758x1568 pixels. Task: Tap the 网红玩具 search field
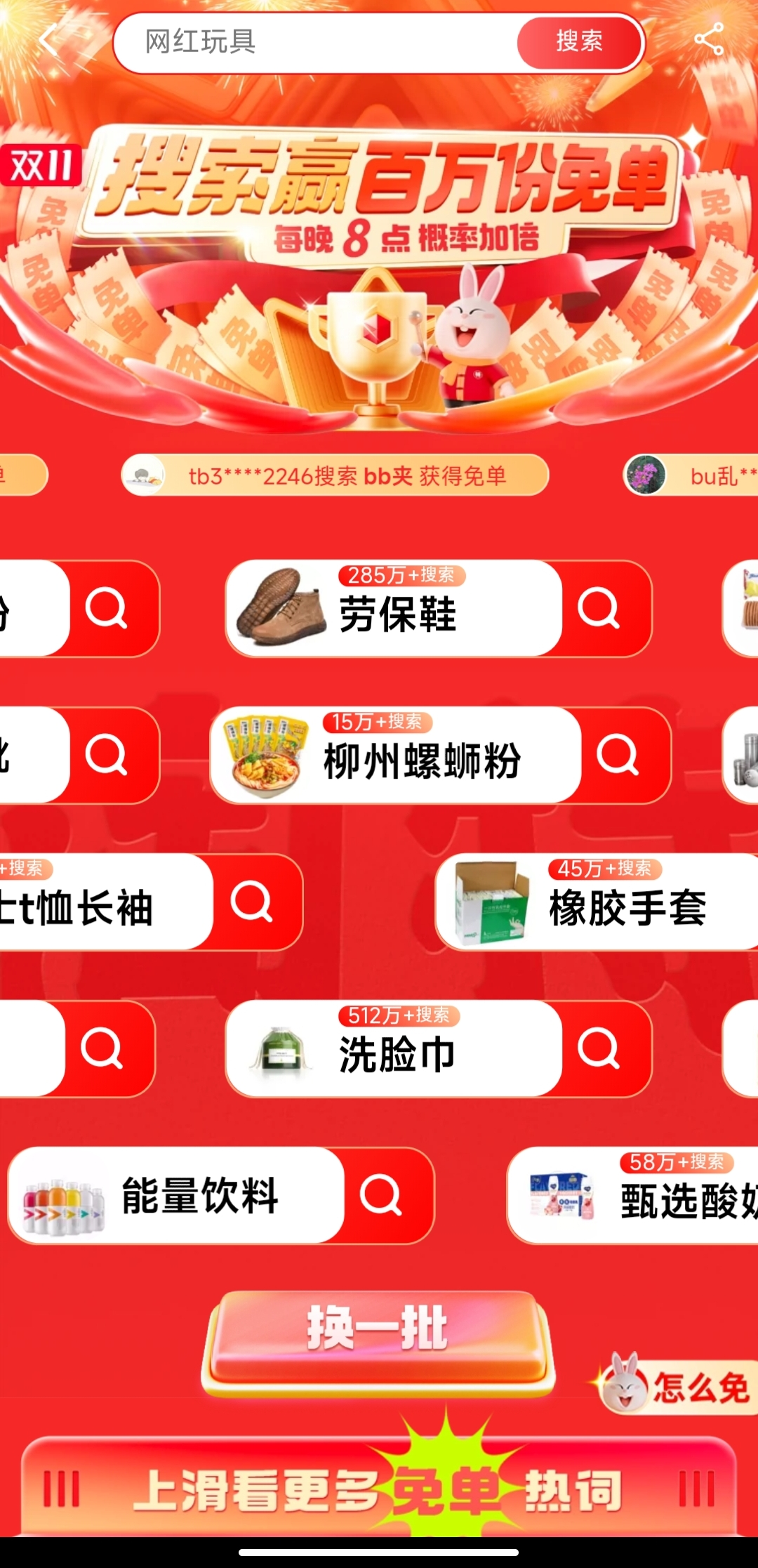click(x=316, y=42)
